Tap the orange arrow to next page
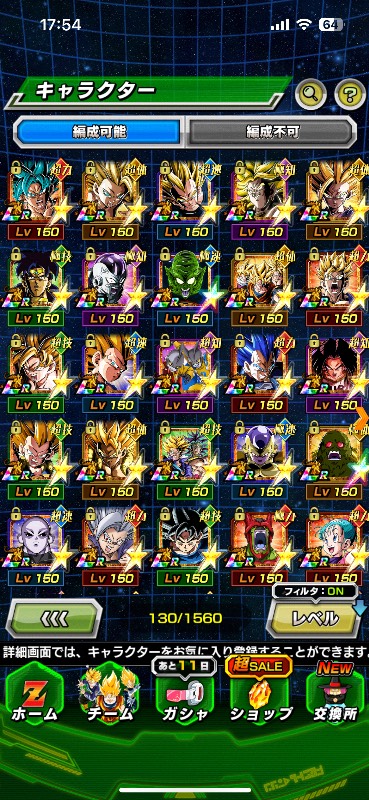The height and width of the screenshot is (800, 369). pos(362,418)
